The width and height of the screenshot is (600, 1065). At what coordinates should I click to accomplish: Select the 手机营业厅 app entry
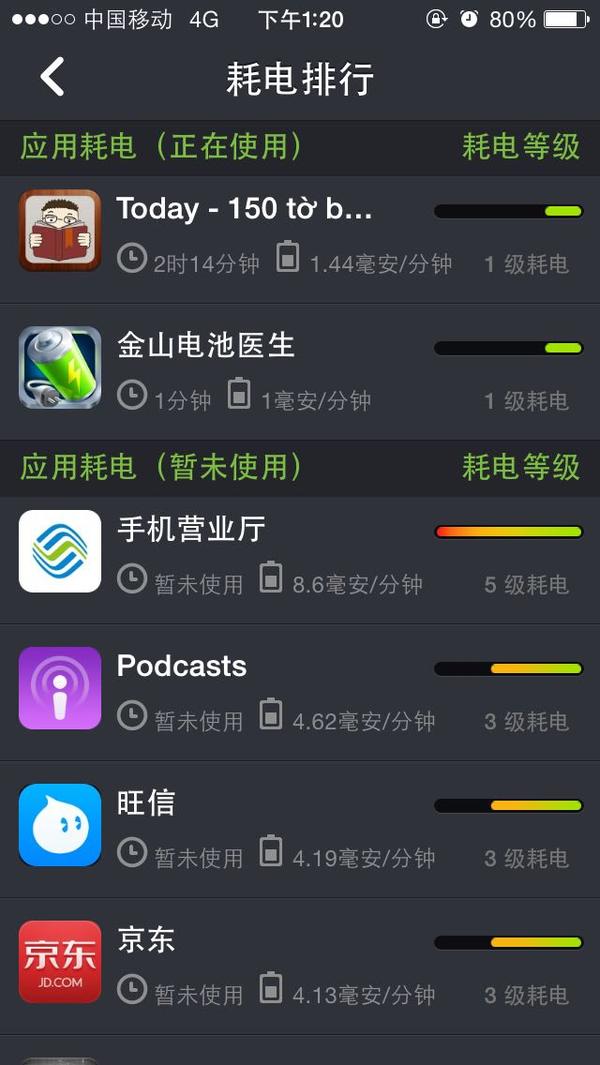coord(300,560)
